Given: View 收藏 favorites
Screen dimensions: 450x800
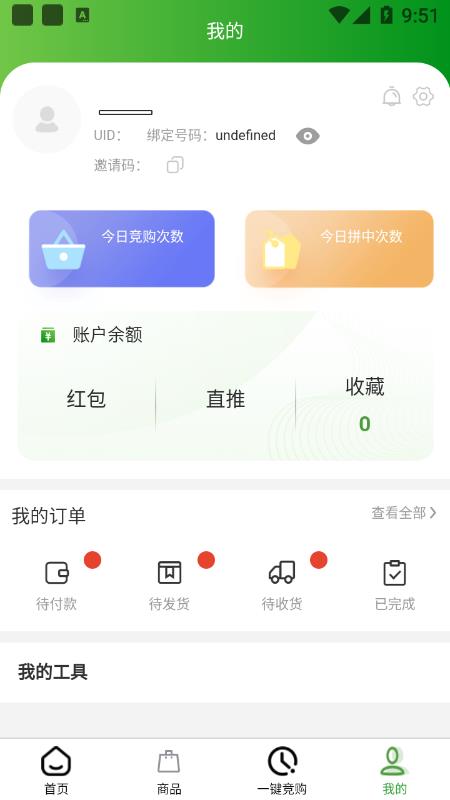Looking at the screenshot, I should 365,405.
